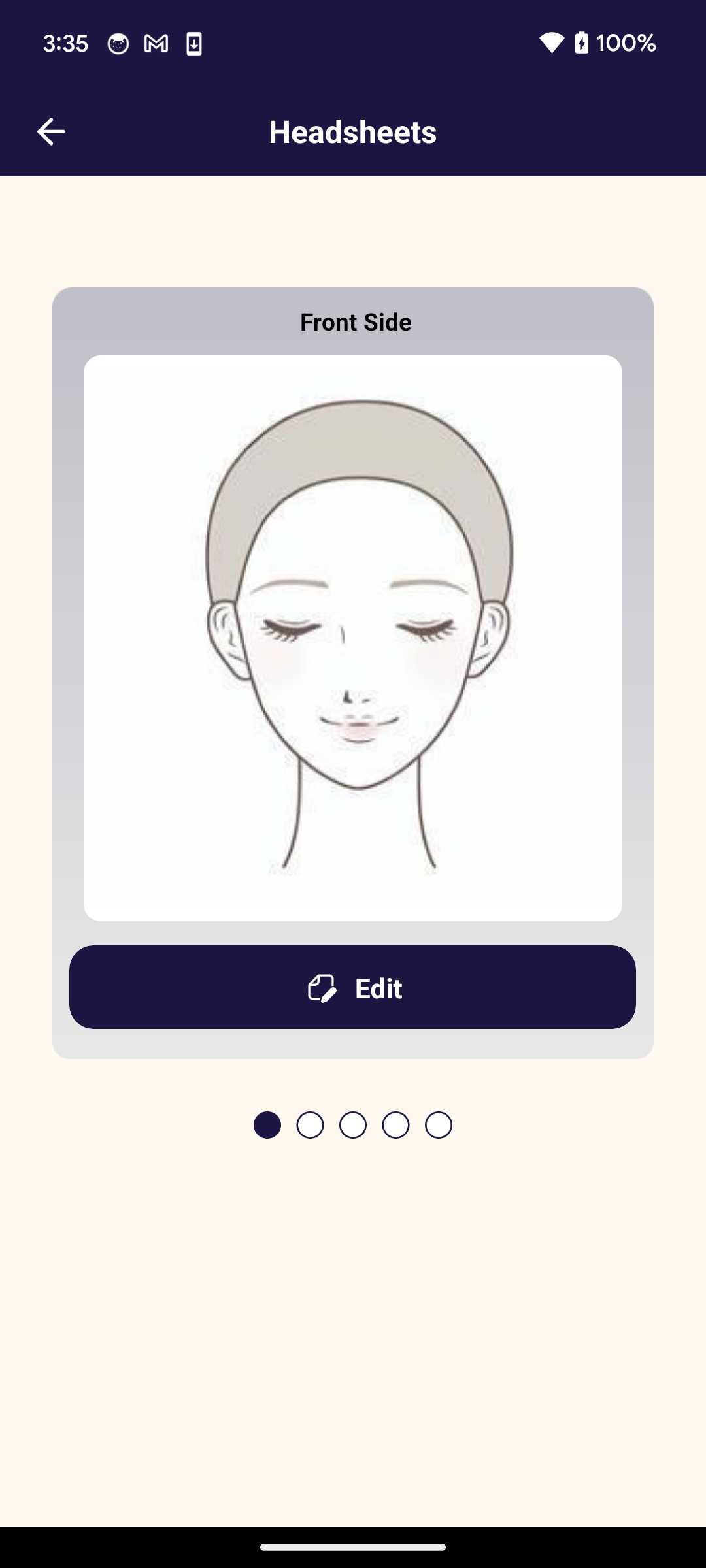Tap the device download icon in the status bar
706x1568 pixels.
(x=193, y=43)
